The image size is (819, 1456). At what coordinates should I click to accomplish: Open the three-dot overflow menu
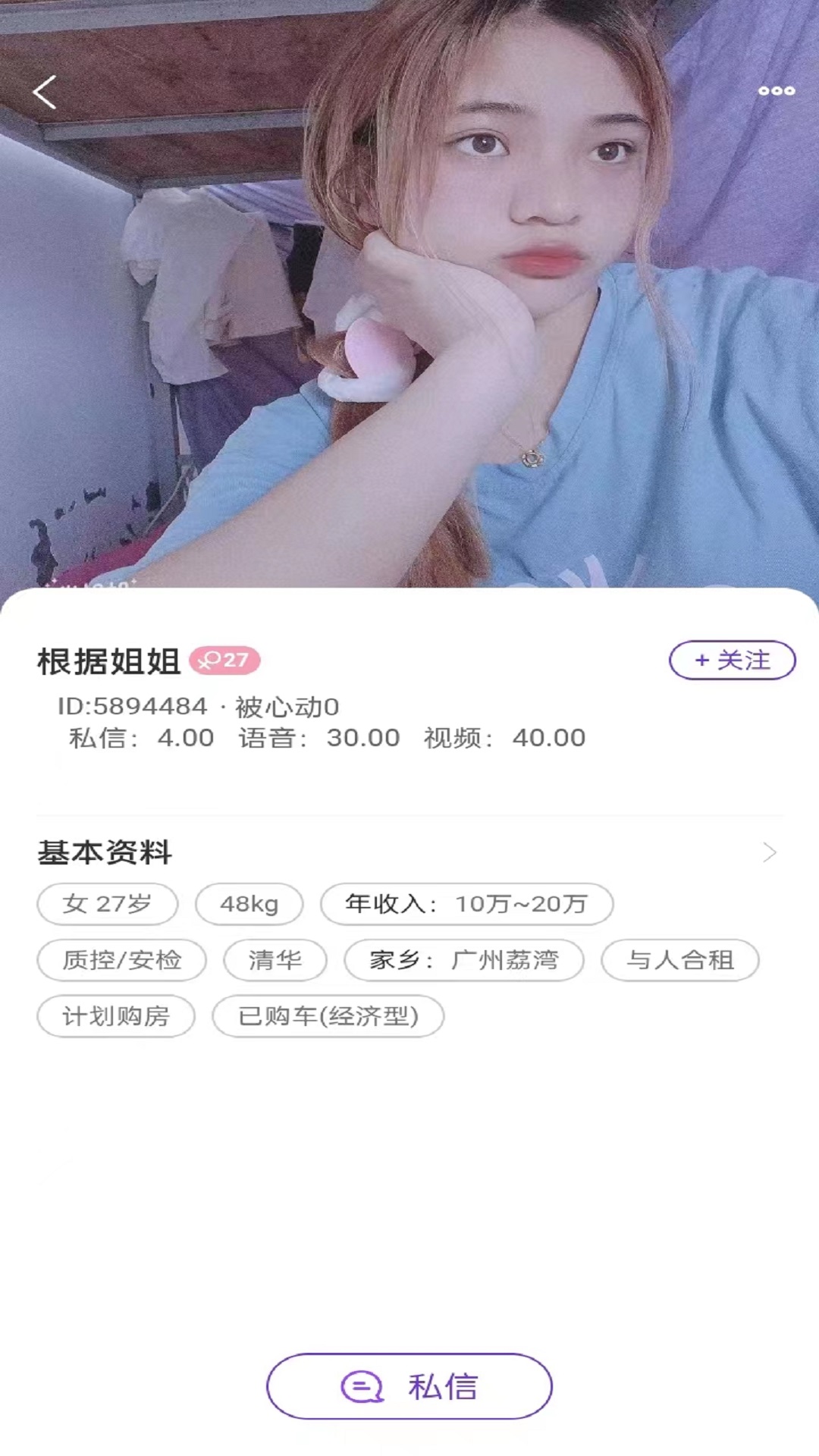point(777,91)
